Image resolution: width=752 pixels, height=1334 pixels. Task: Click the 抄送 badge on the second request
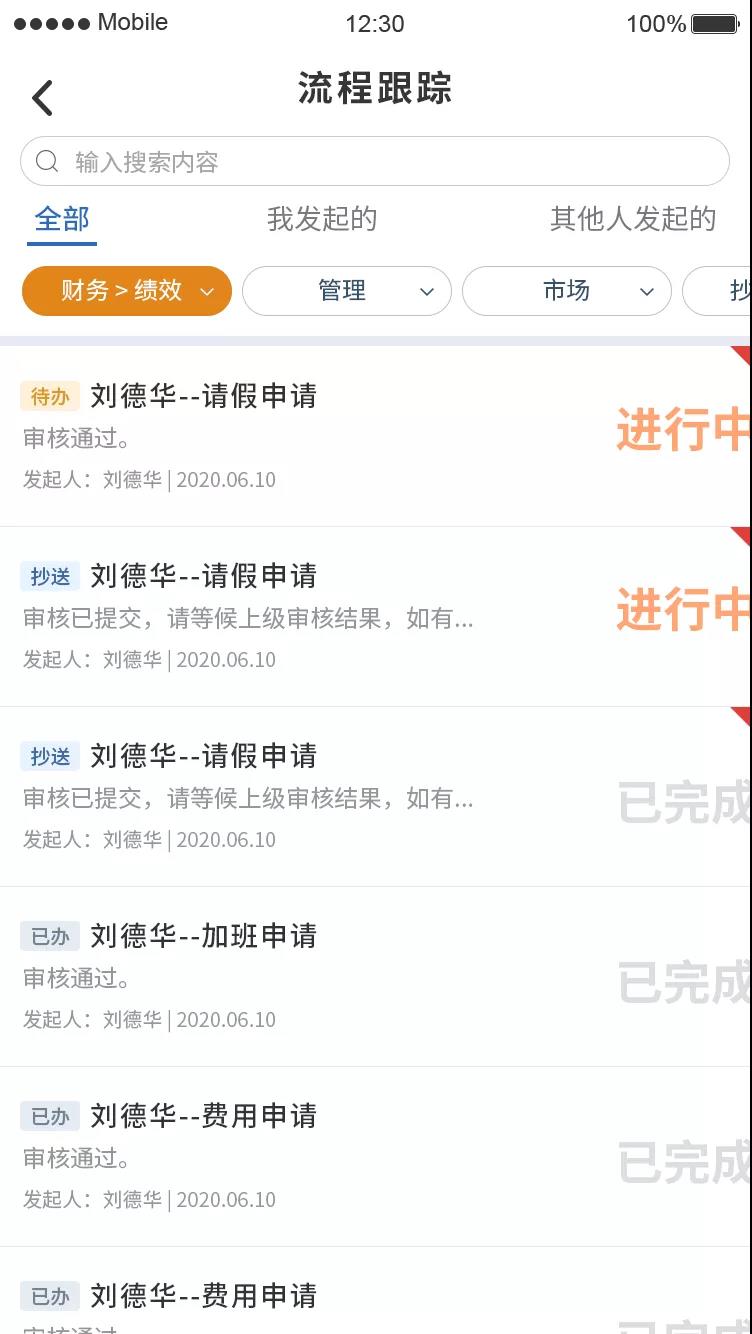pos(49,576)
